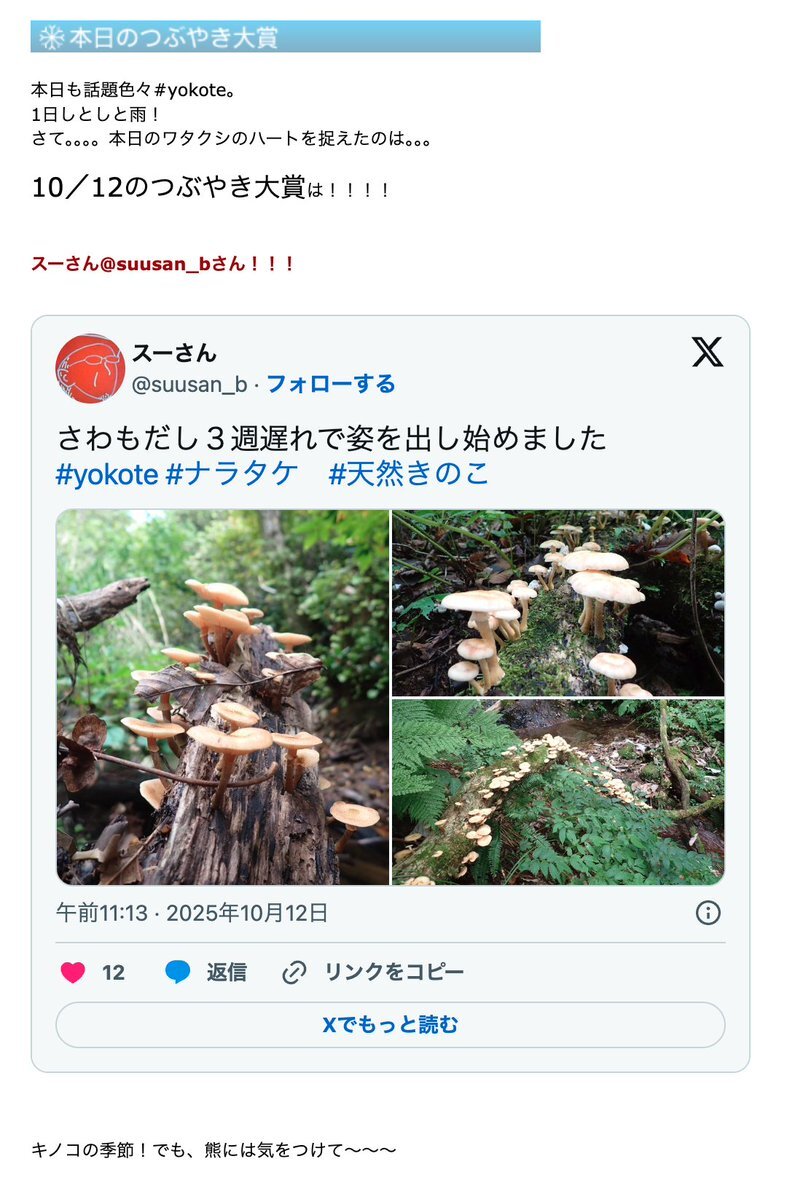
Task: Open the post timestamp 午前11:13 · 2025年10月12日
Action: (192, 912)
